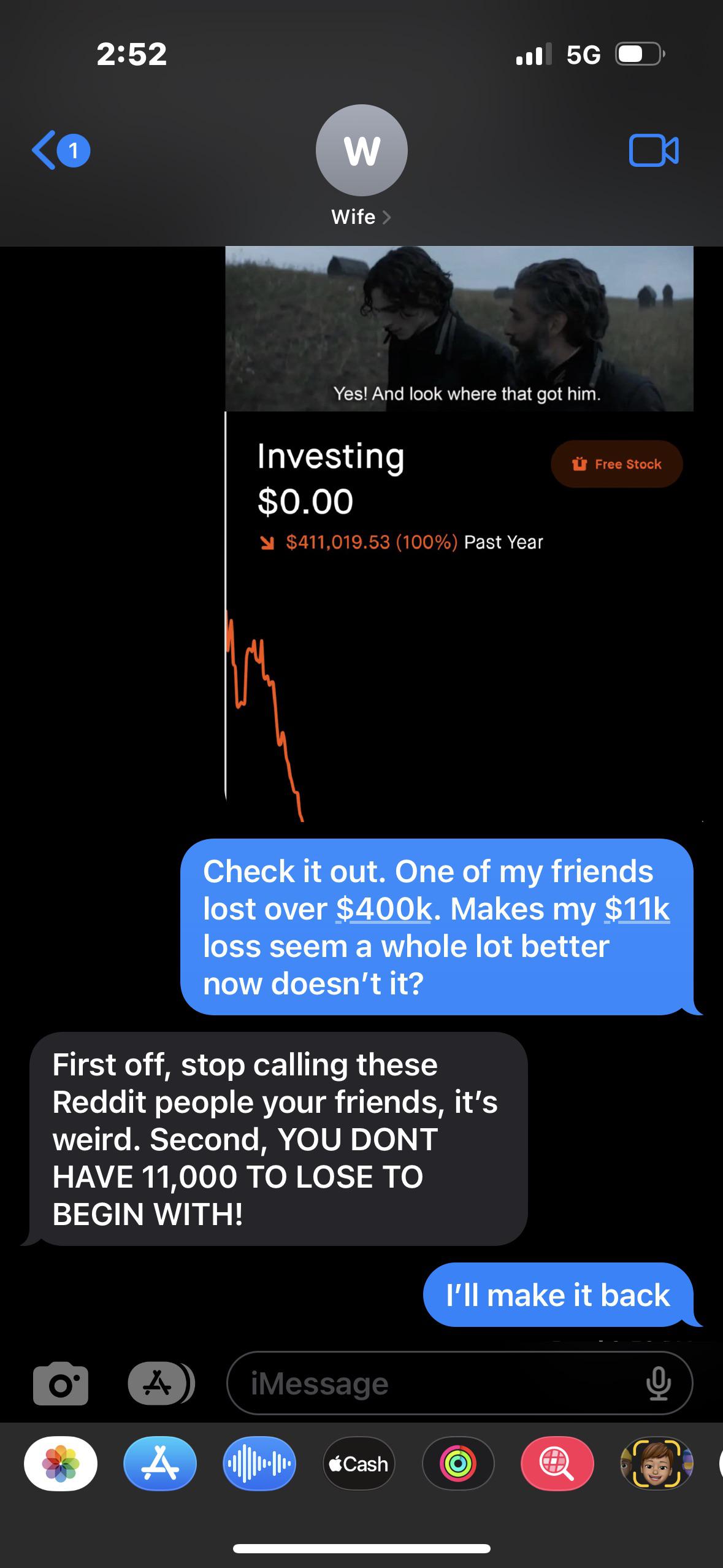Record an audio message with the microphone
This screenshot has height=1568, width=723.
coord(658,1383)
